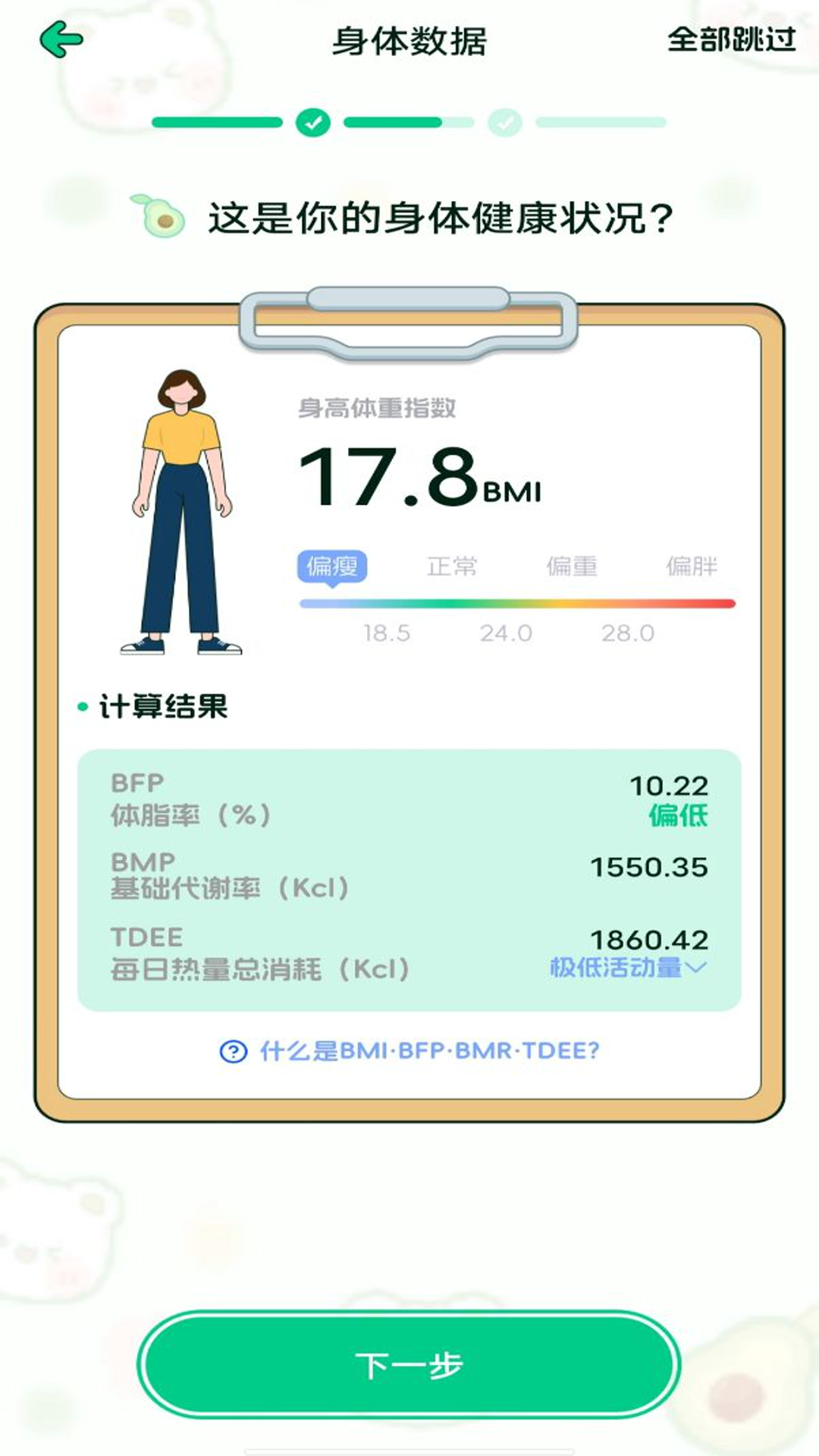
Task: Expand the 极低活动量 activity level dropdown
Action: [628, 968]
